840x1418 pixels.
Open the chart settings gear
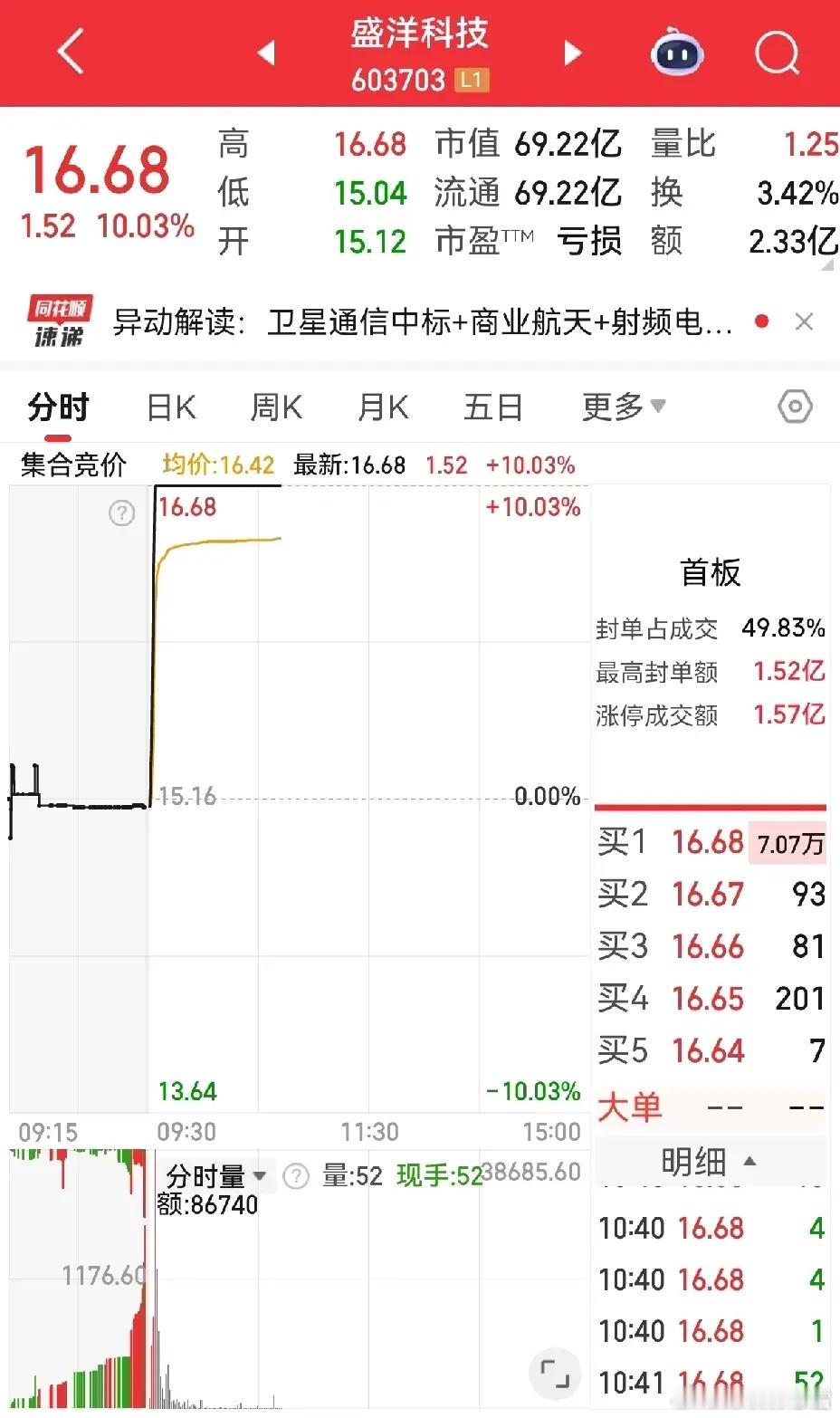[795, 407]
